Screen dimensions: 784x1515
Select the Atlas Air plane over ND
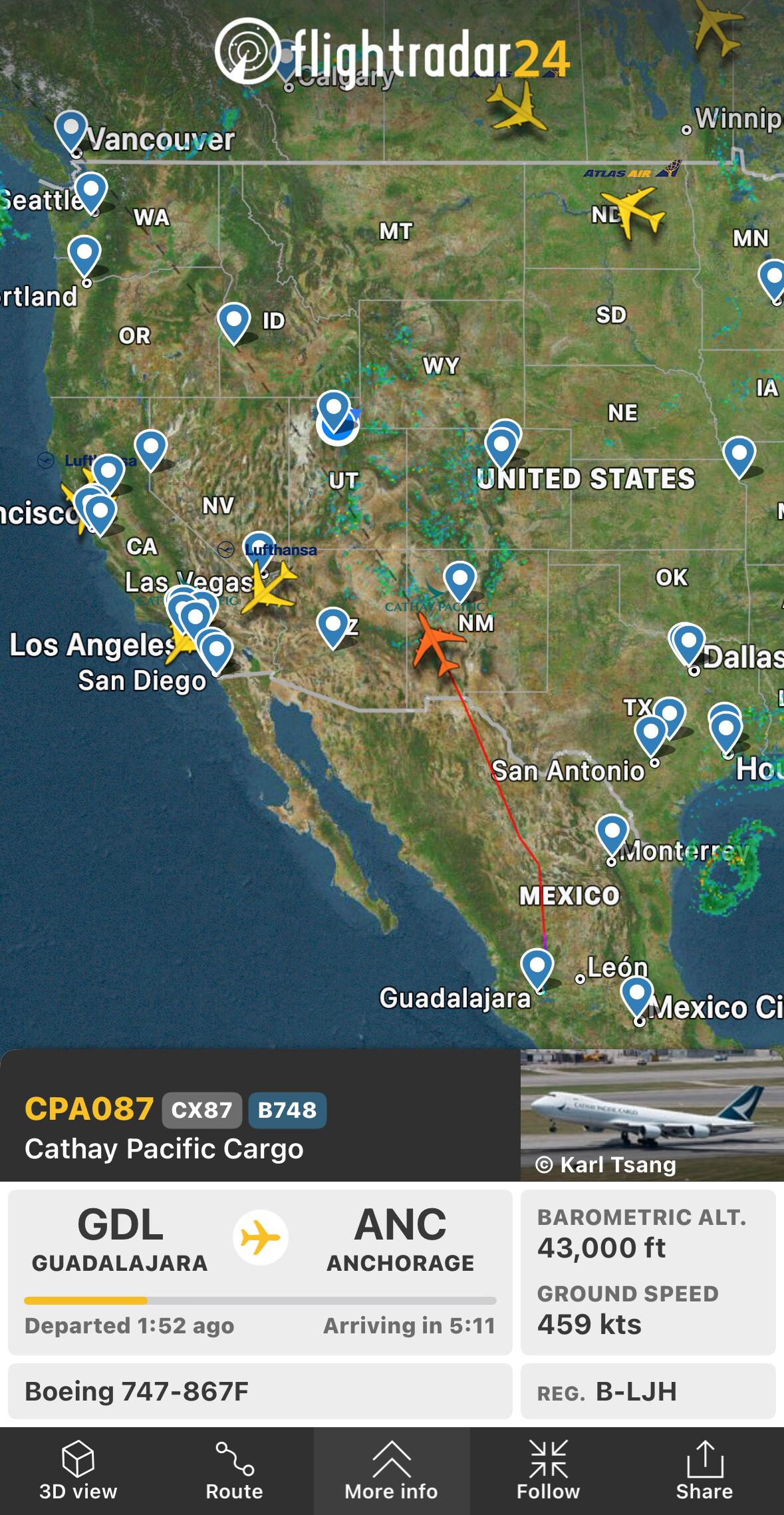pos(632,210)
